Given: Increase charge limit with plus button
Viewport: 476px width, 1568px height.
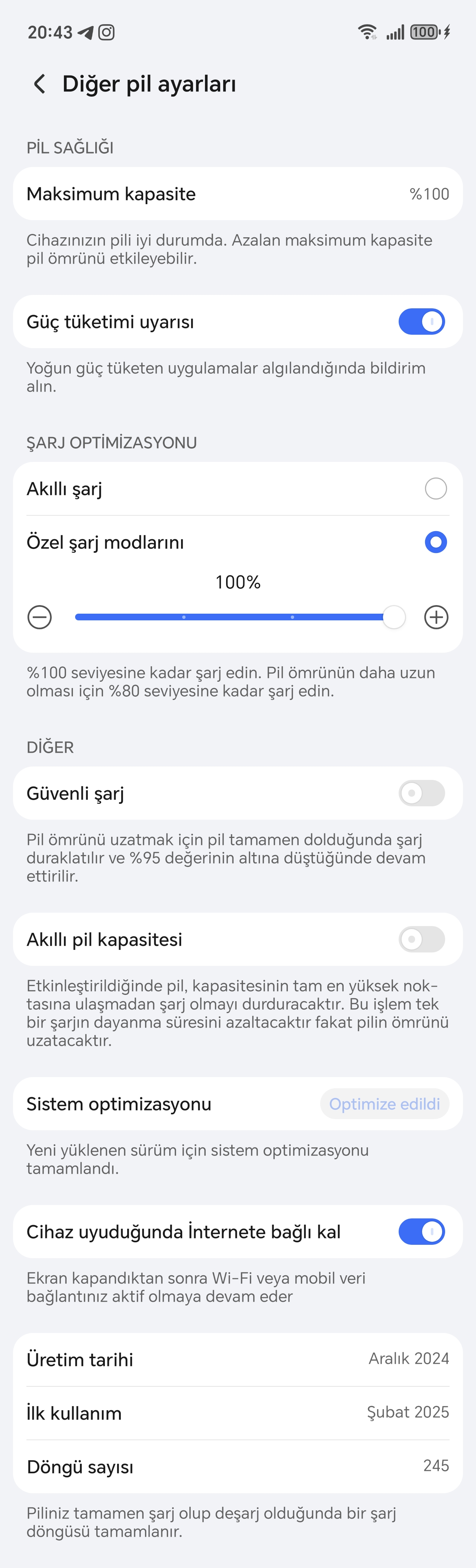Looking at the screenshot, I should pyautogui.click(x=436, y=617).
